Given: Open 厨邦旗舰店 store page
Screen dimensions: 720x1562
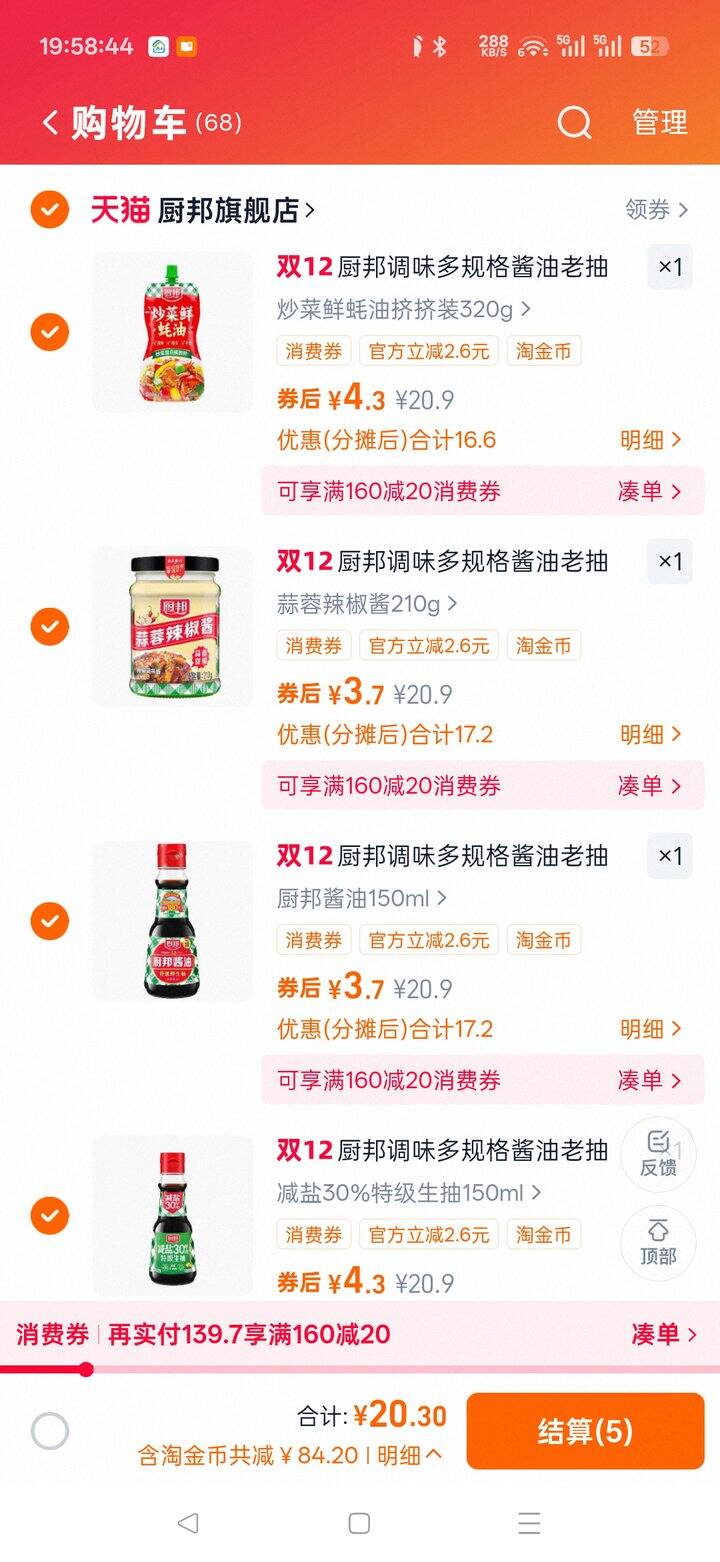Looking at the screenshot, I should click(x=235, y=210).
